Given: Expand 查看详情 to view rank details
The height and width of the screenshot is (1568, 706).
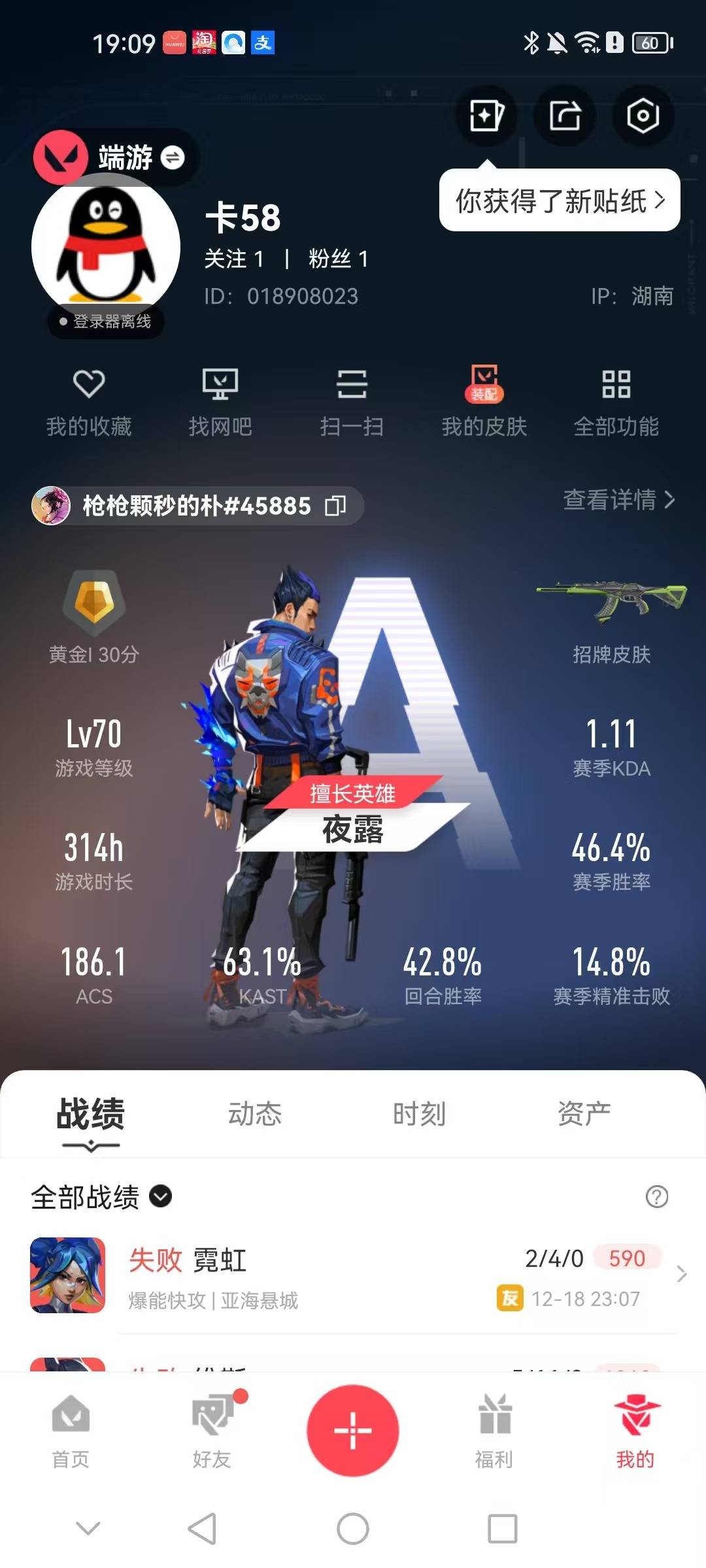Looking at the screenshot, I should click(x=618, y=502).
